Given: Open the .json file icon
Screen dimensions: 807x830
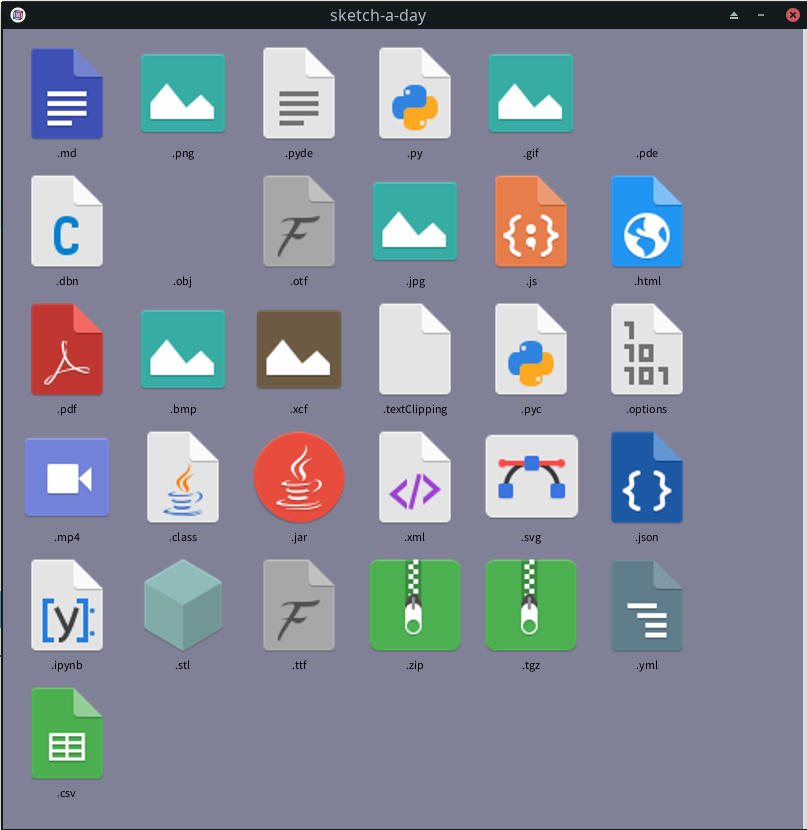Looking at the screenshot, I should point(647,477).
